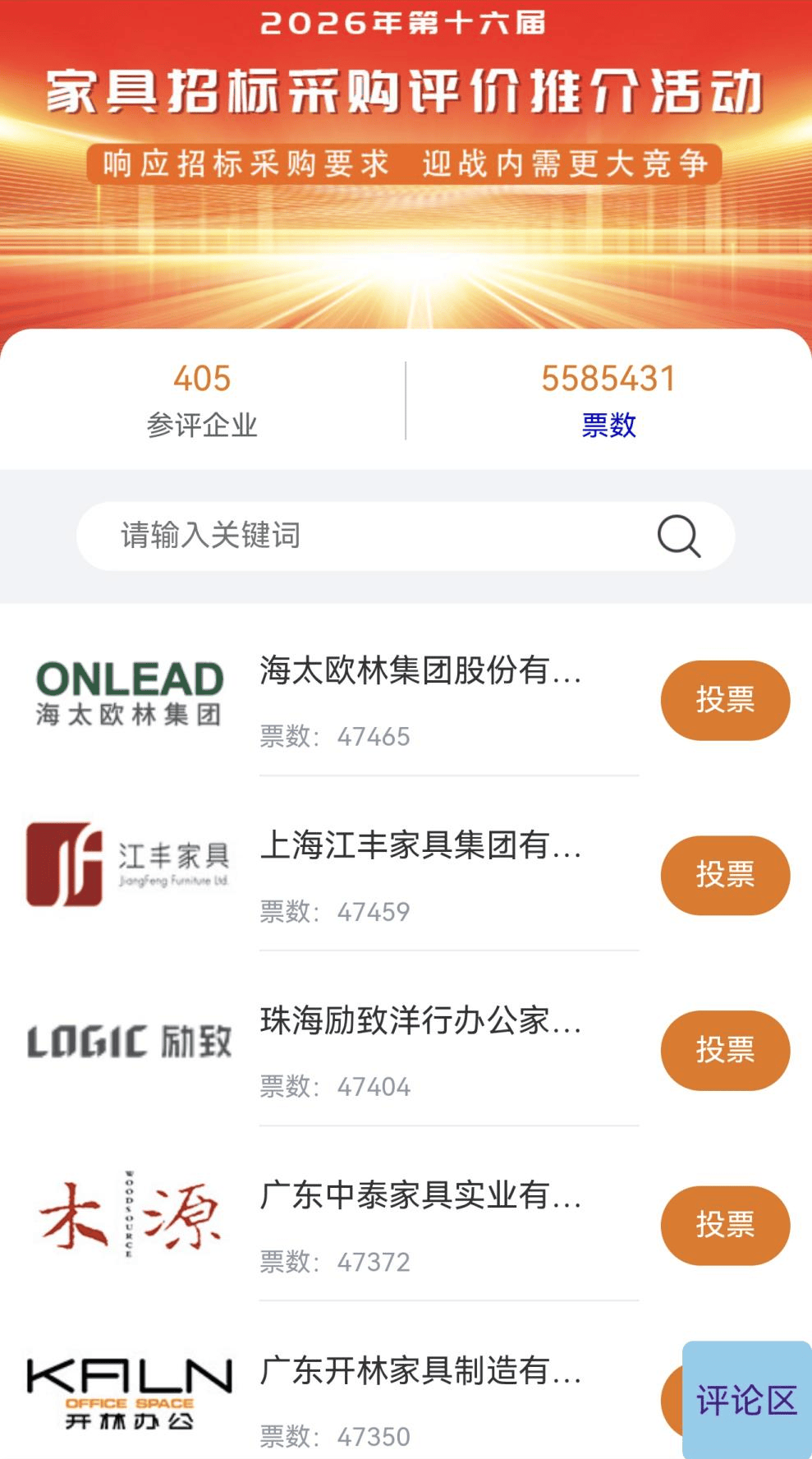Viewport: 812px width, 1459px height.
Task: Vote for 珠海励致洋行办公家具
Action: [724, 1050]
